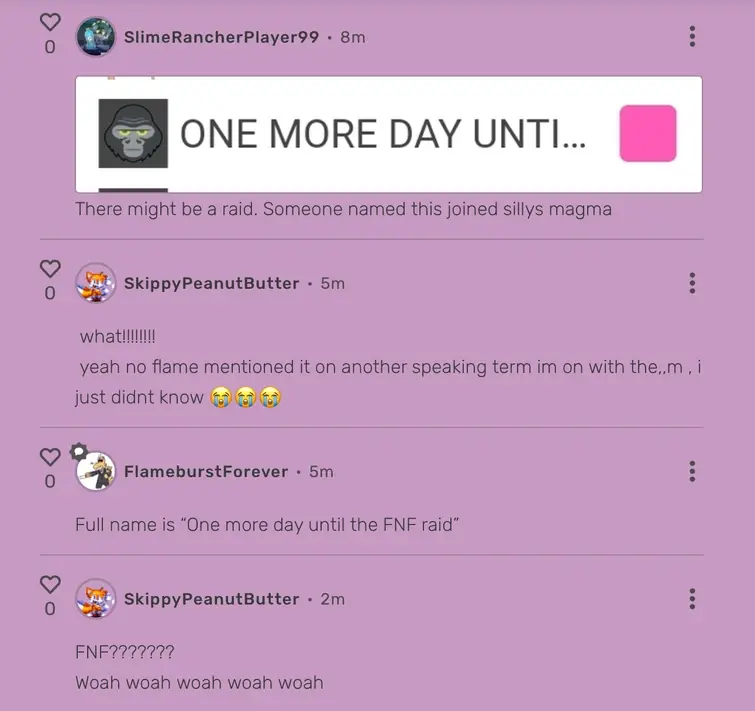Screen dimensions: 755x711
Task: Open SlimeRancherPlayer99's profile via username
Action: [x=221, y=37]
